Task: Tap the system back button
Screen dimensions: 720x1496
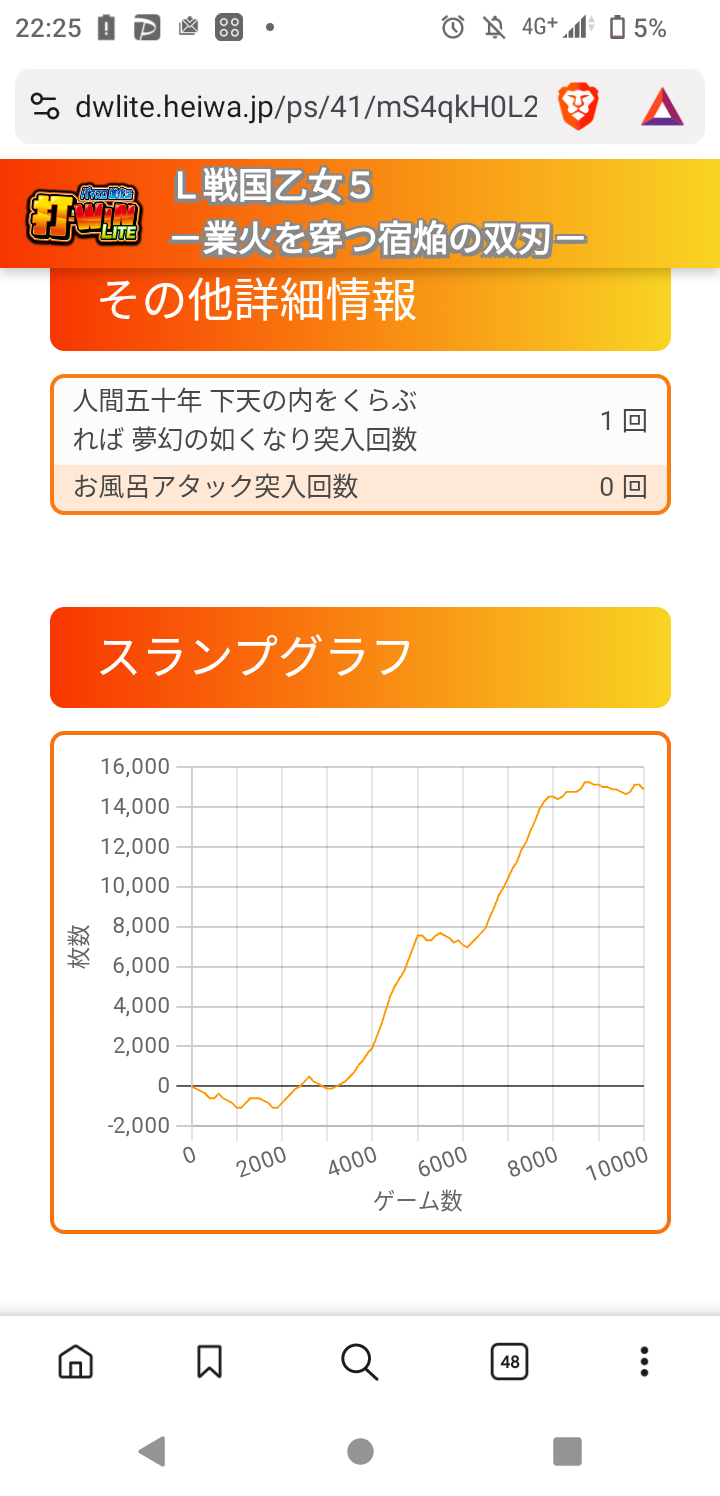Action: click(152, 1451)
